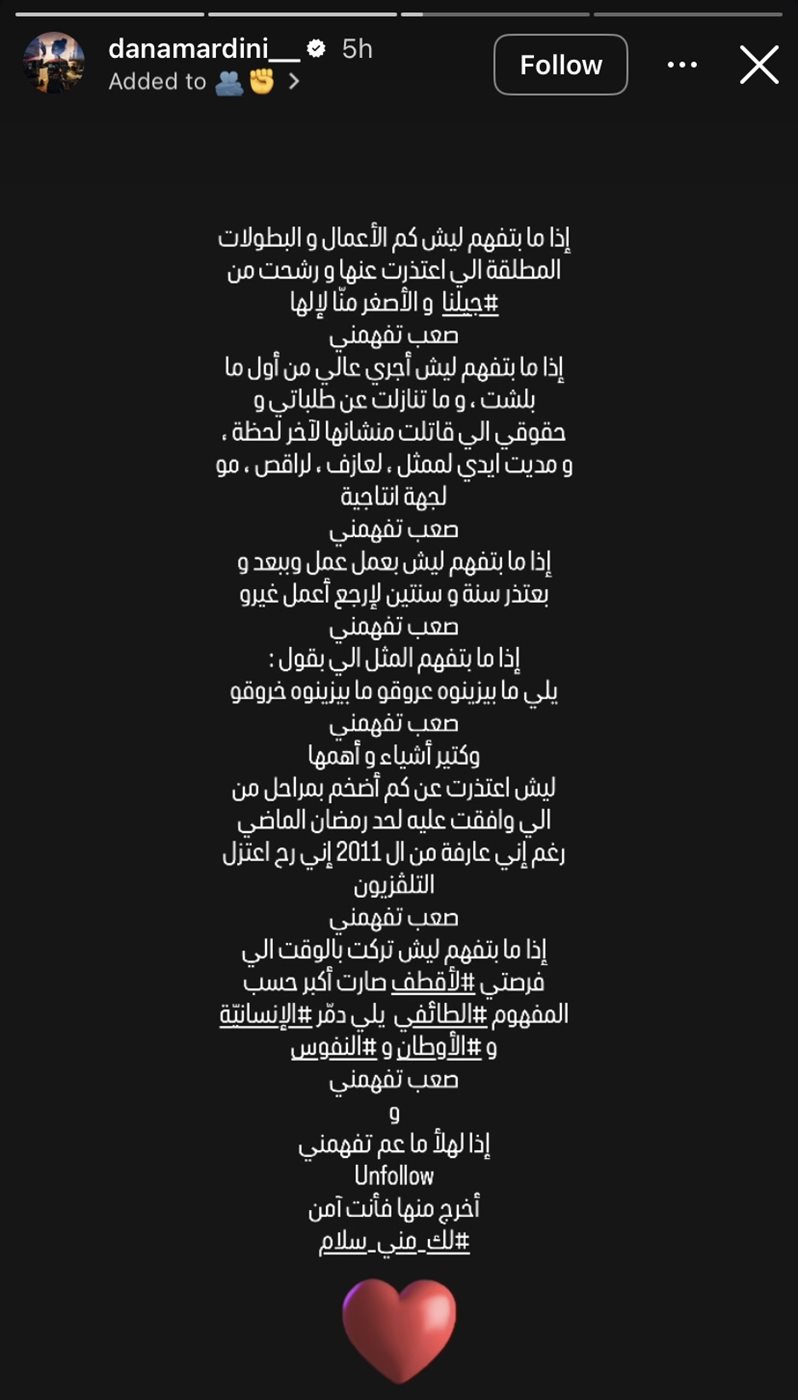Open danamardini__ profile picture
This screenshot has height=1400, width=798.
coord(53,63)
